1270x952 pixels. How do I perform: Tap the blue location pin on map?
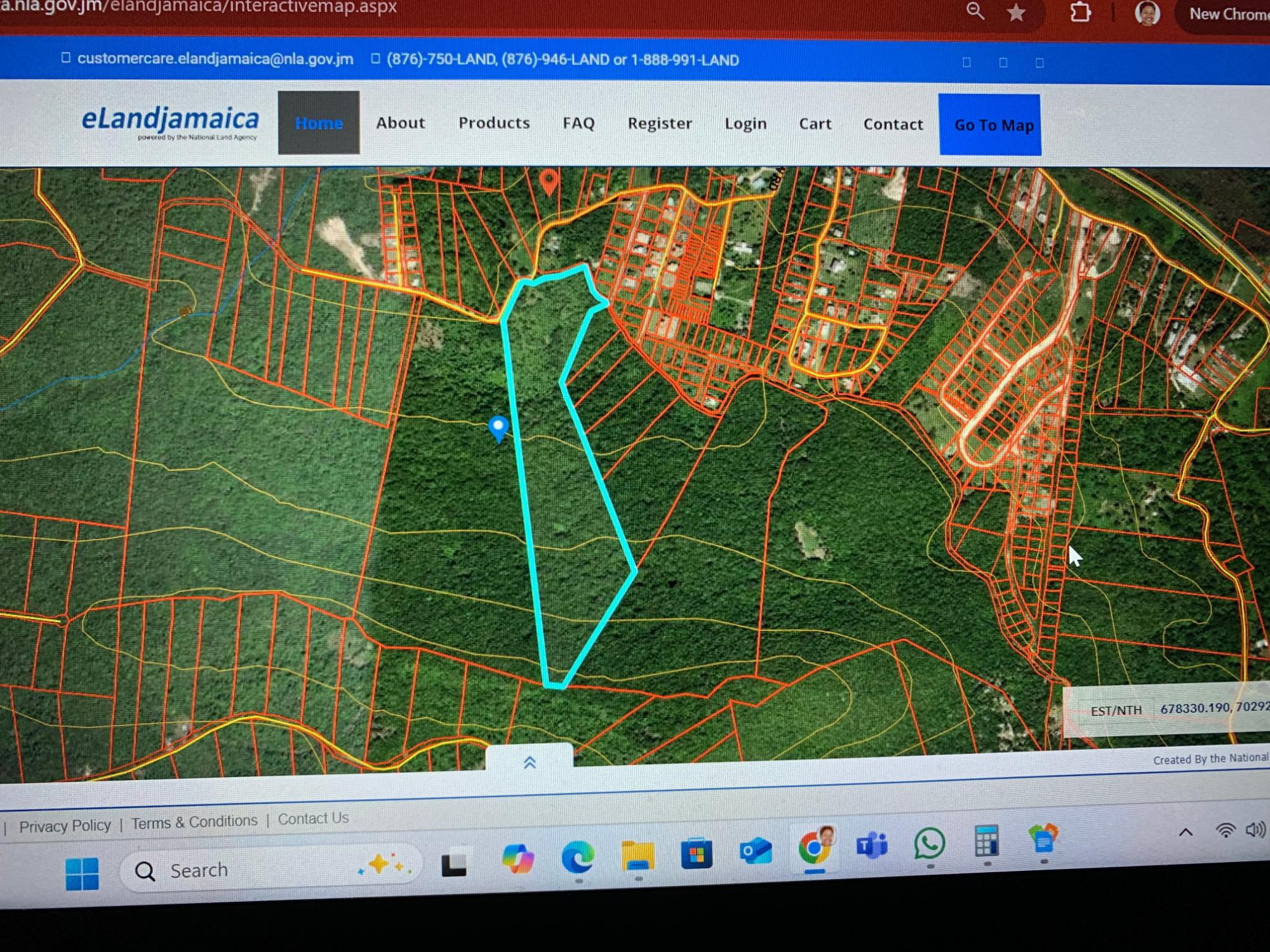(498, 426)
